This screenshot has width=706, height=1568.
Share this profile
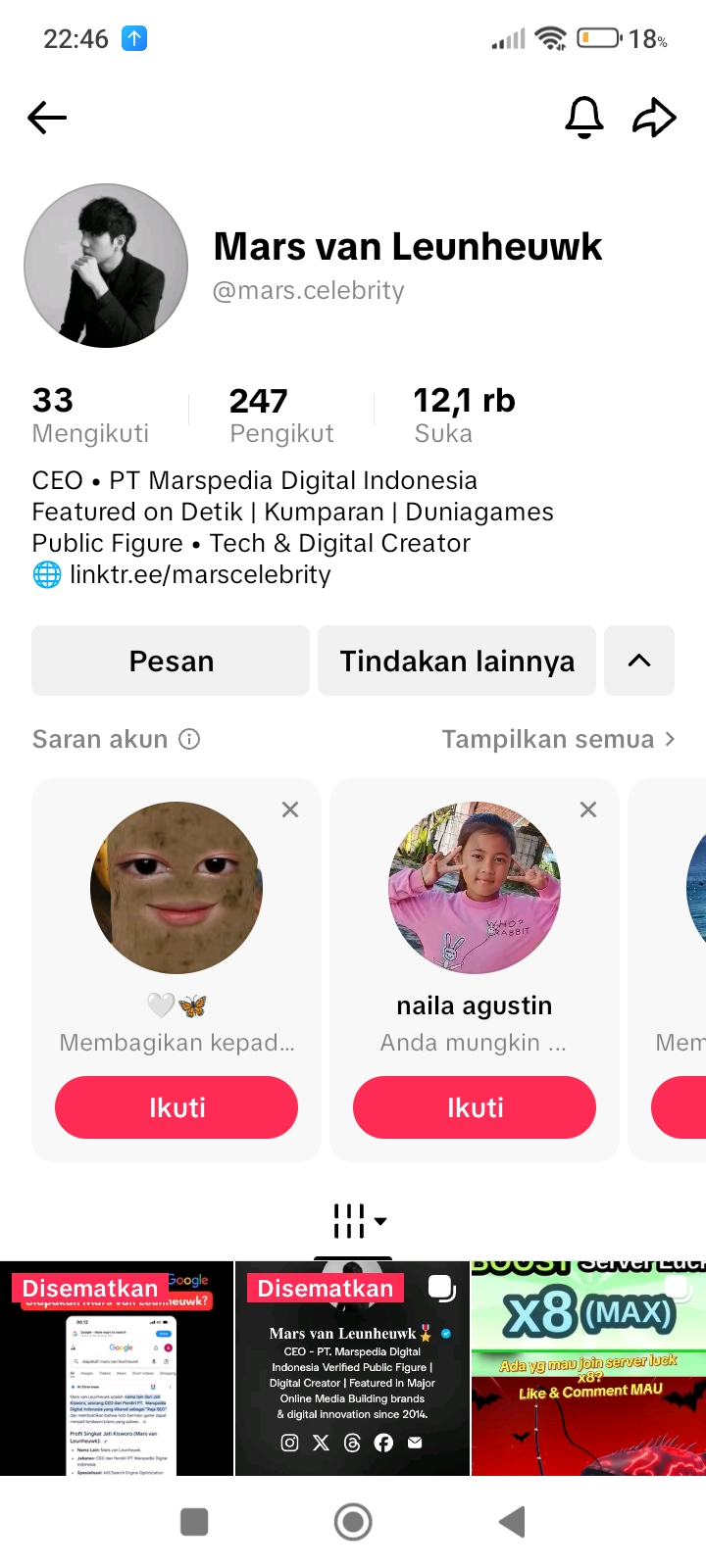(x=654, y=119)
